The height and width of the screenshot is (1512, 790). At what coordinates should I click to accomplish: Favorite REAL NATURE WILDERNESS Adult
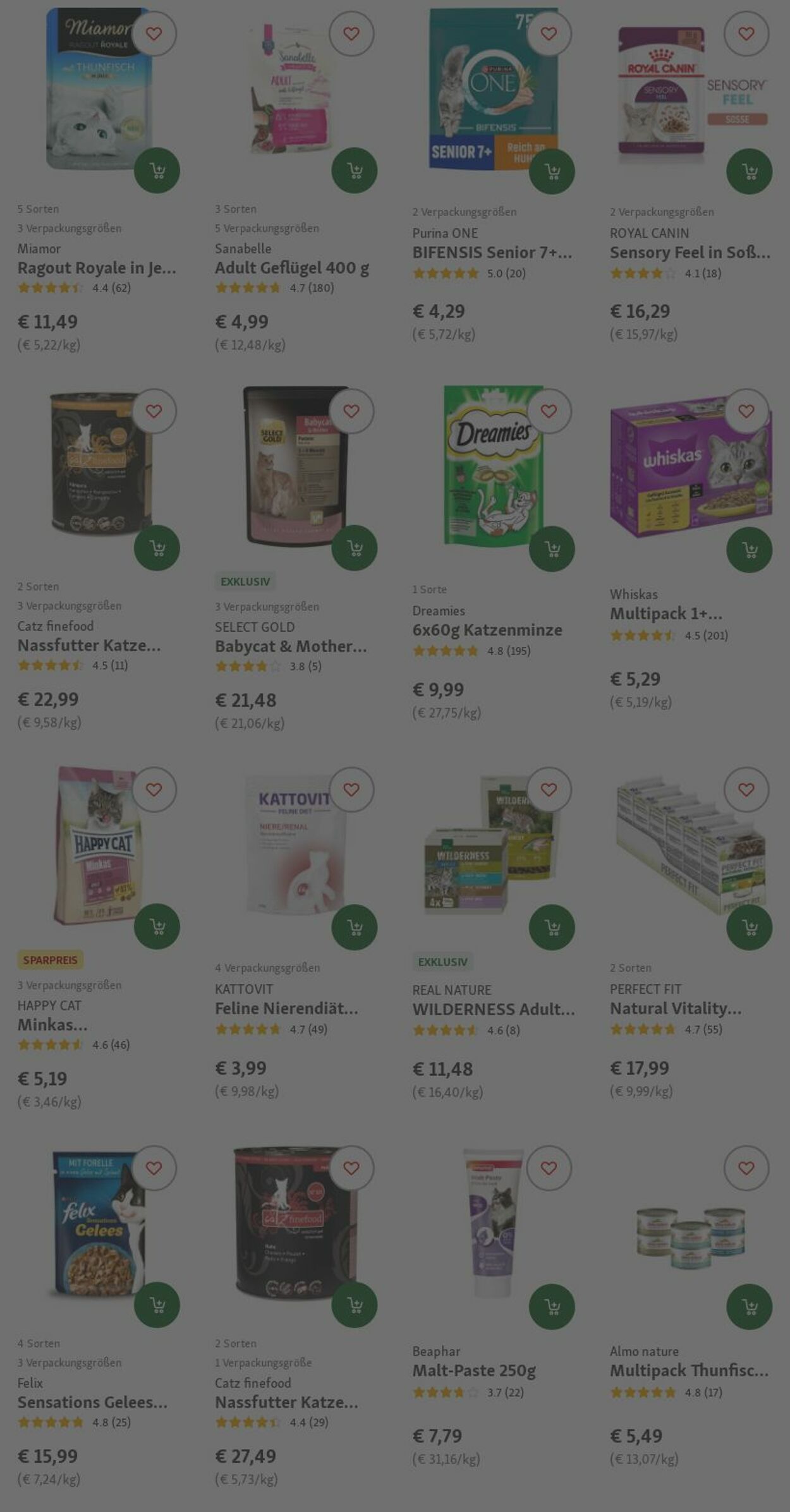(549, 790)
